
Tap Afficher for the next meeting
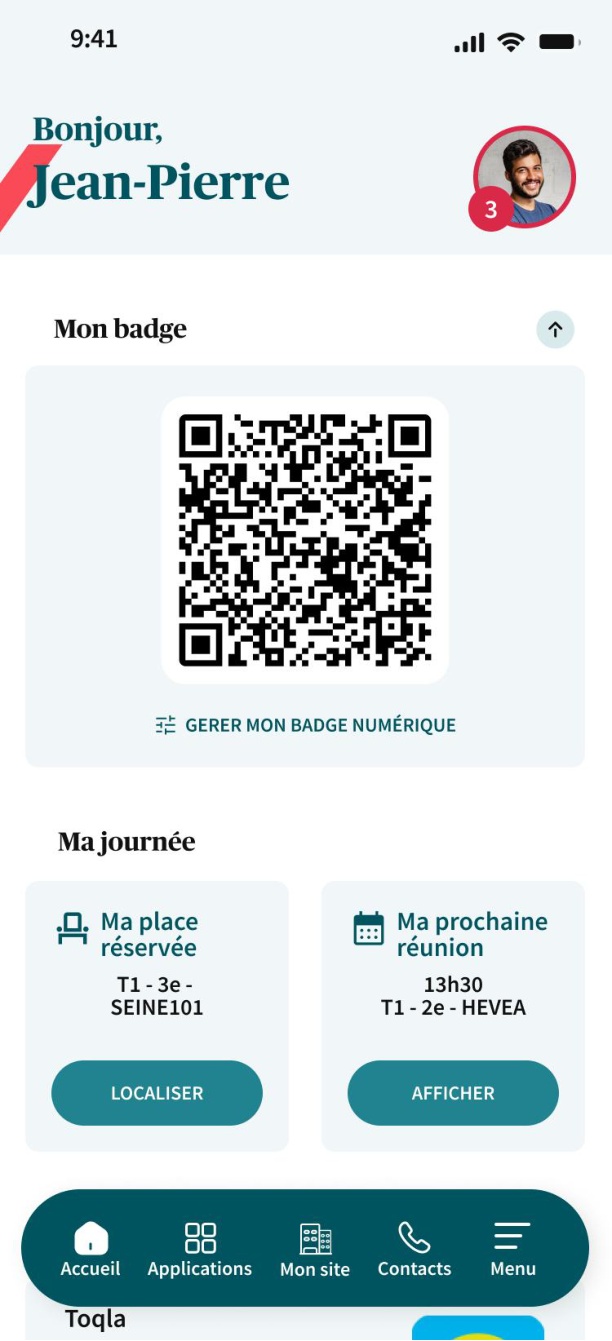point(453,1093)
